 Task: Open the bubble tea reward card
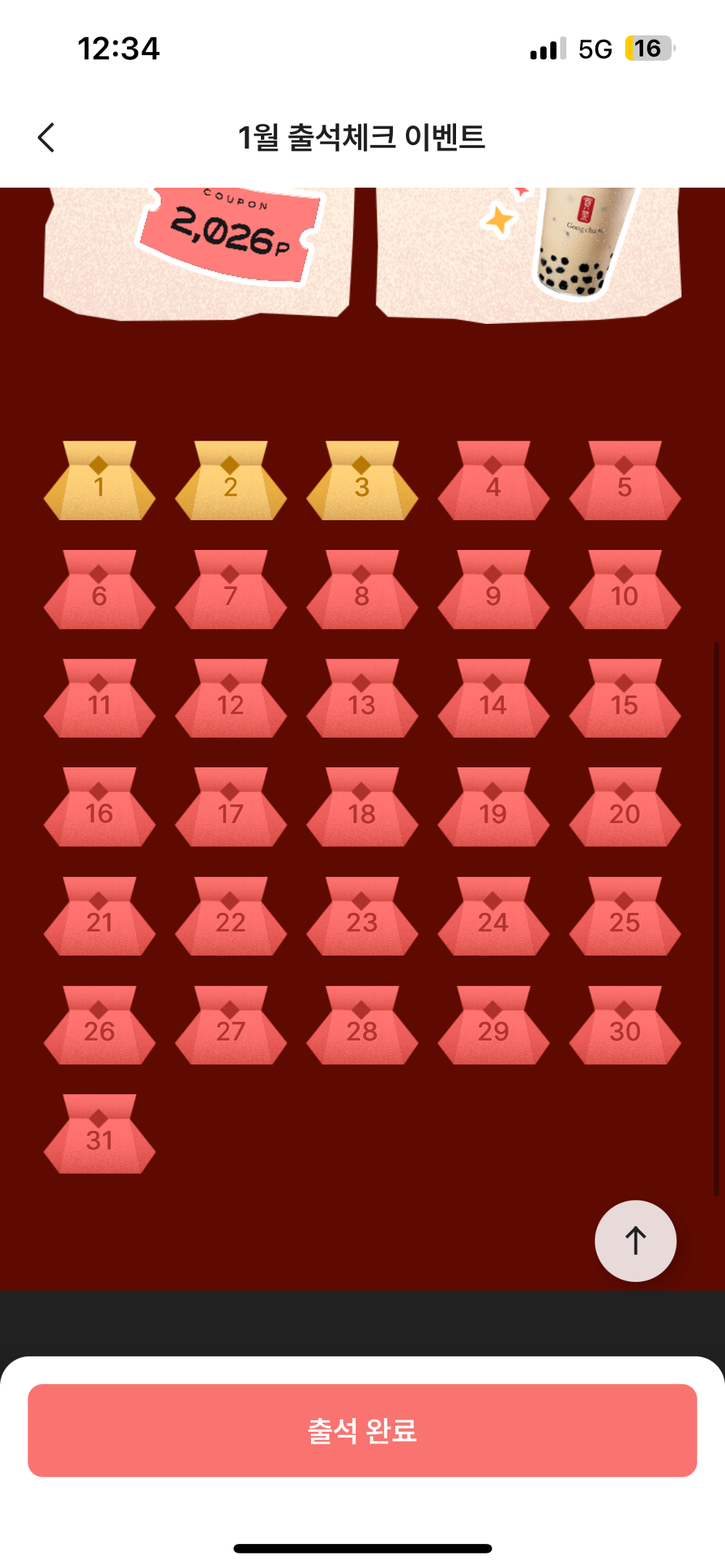pyautogui.click(x=528, y=250)
